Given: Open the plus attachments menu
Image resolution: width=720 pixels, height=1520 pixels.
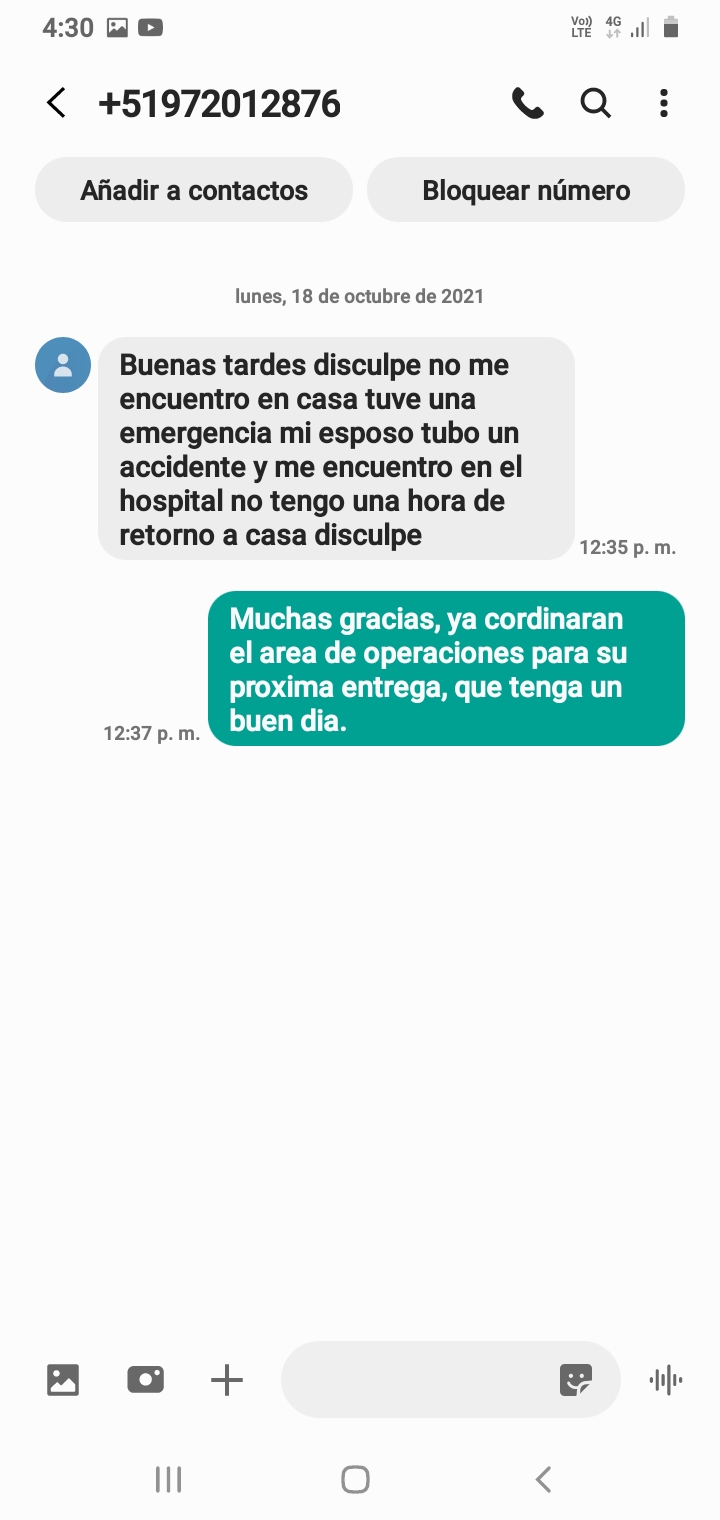Looking at the screenshot, I should (x=227, y=1380).
